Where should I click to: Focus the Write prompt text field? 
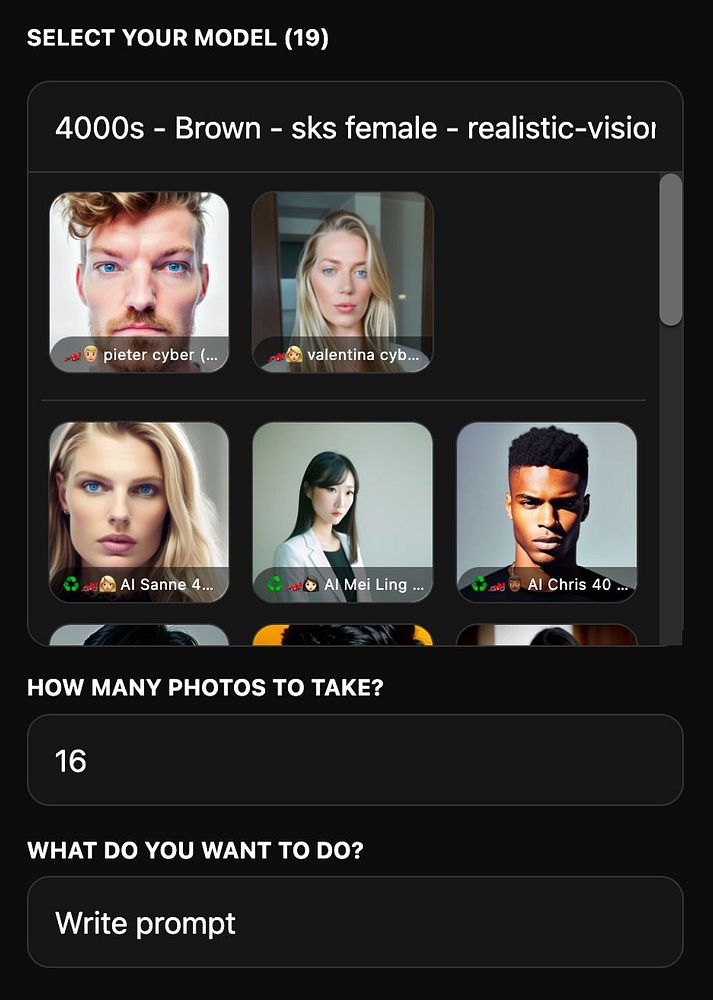[355, 922]
